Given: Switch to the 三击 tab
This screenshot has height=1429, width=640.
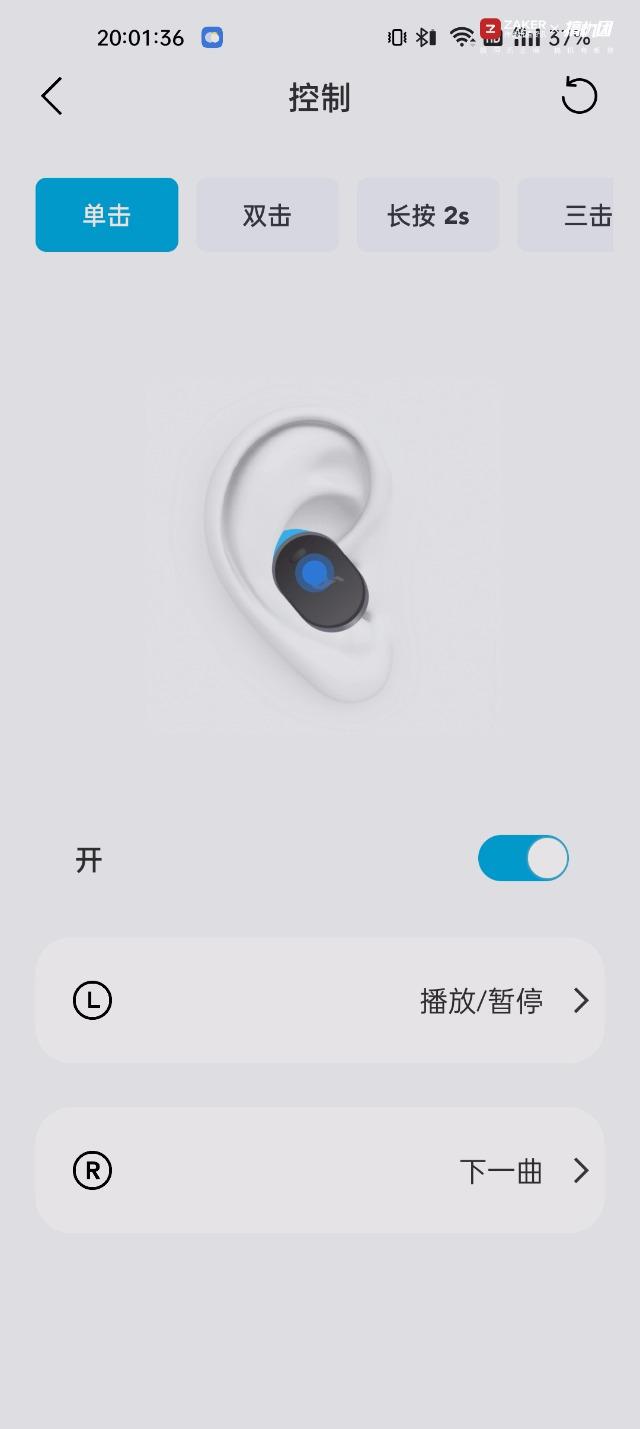Looking at the screenshot, I should [575, 215].
